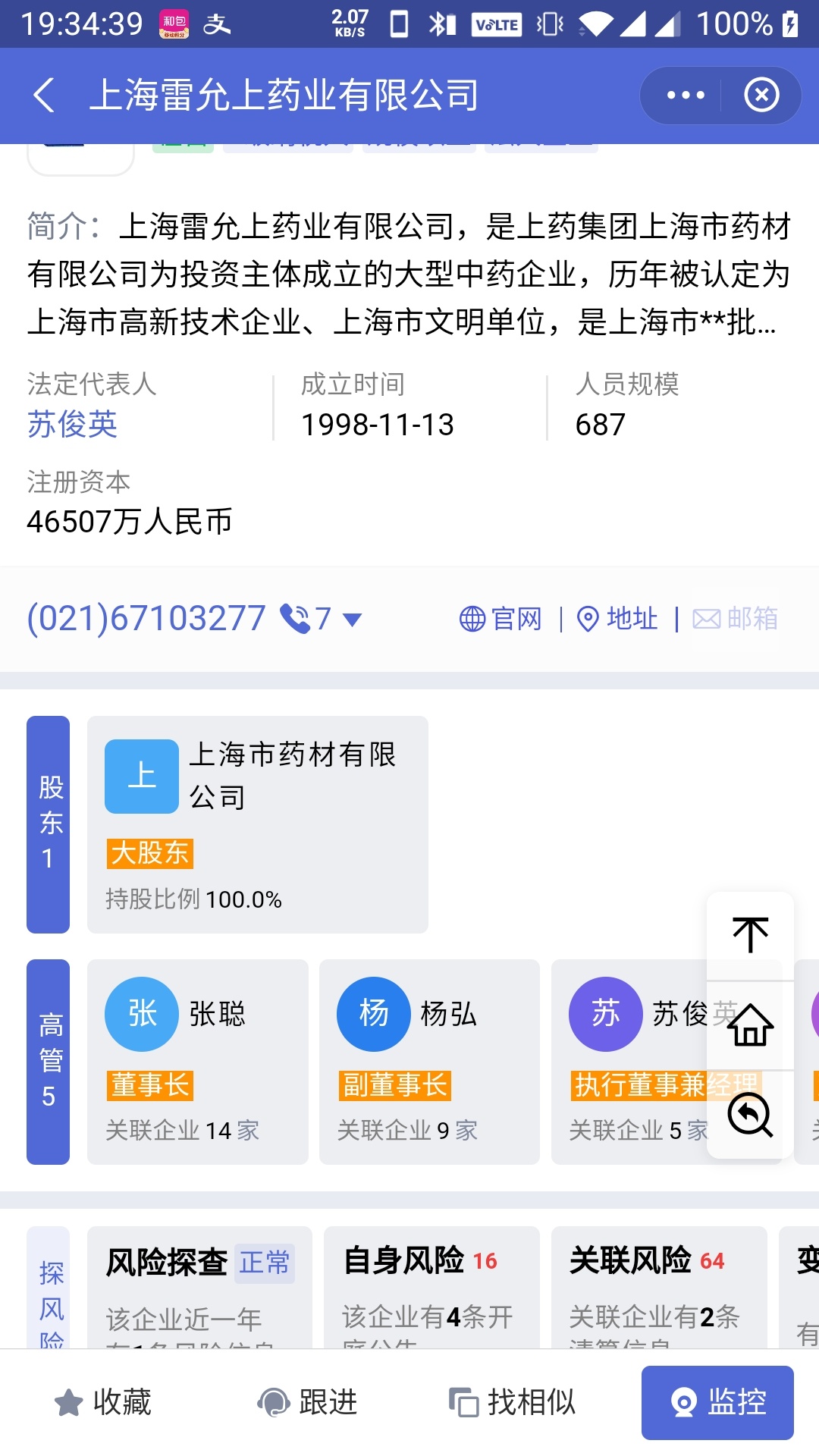Open the three-dot more menu

point(686,96)
